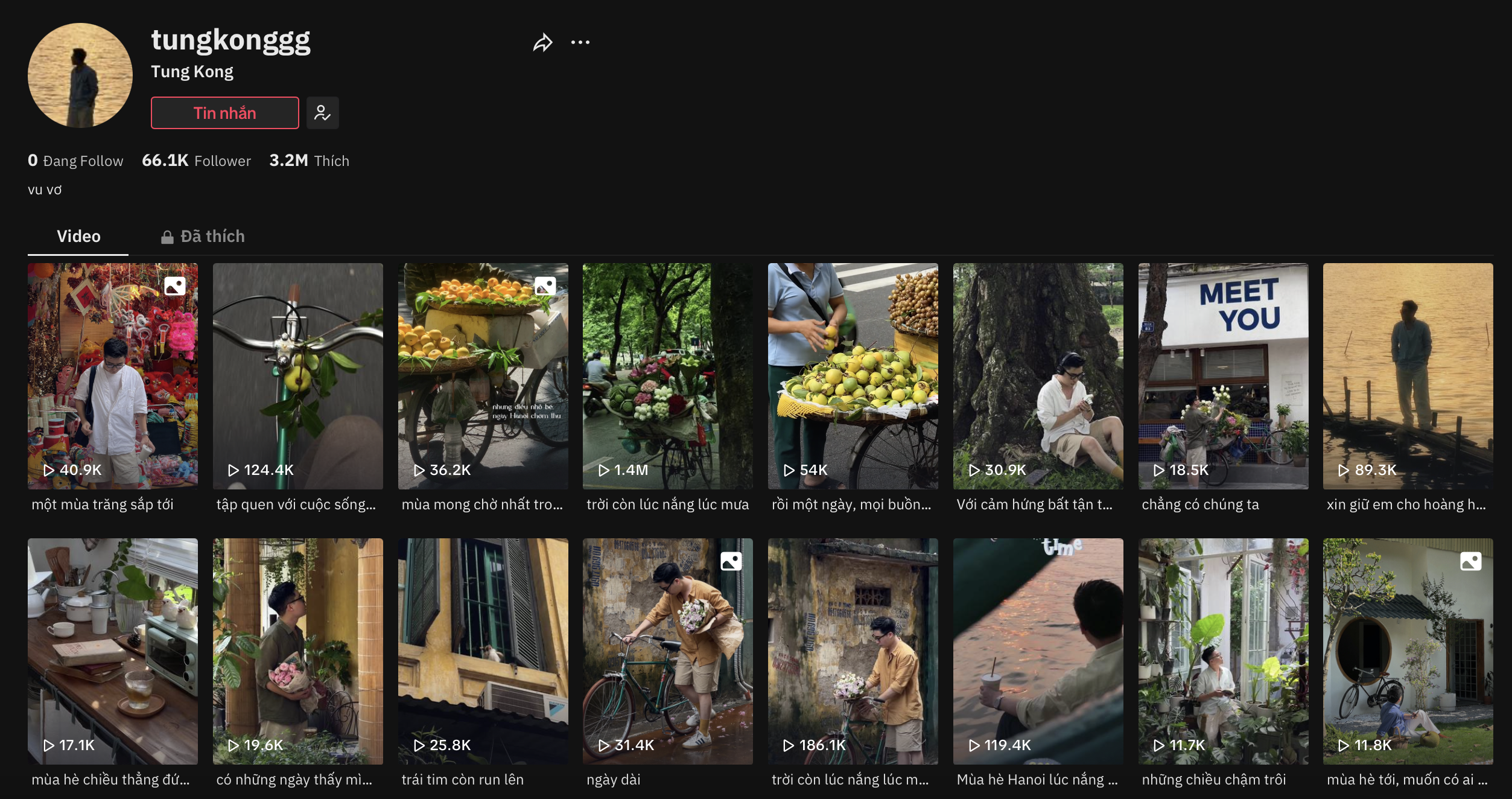
Task: Open the three-dot more options menu
Action: [580, 42]
